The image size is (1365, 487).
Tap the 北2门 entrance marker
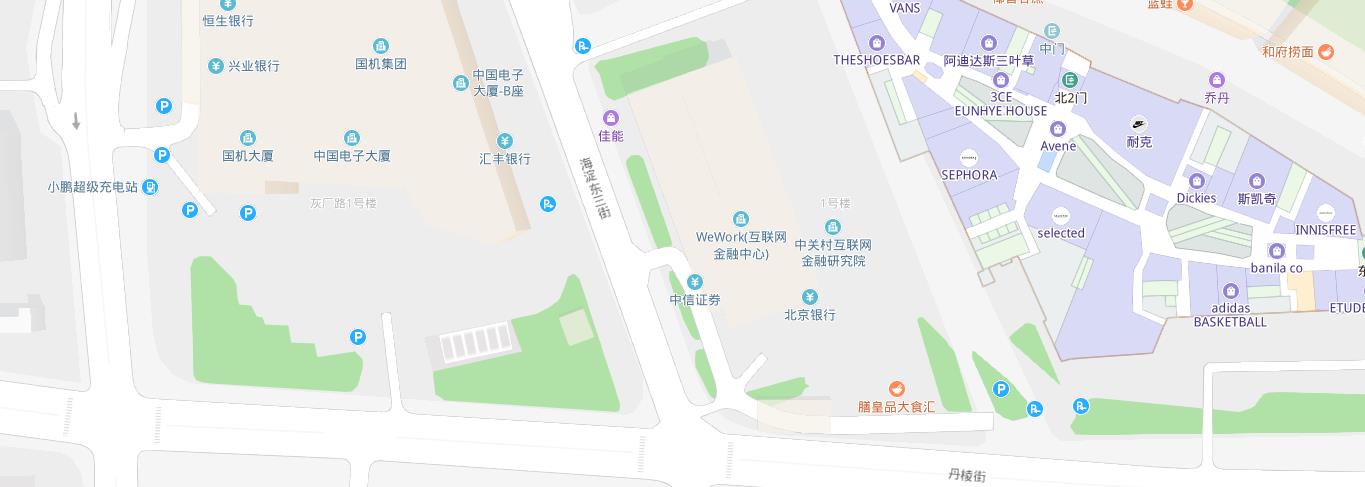(x=1070, y=80)
